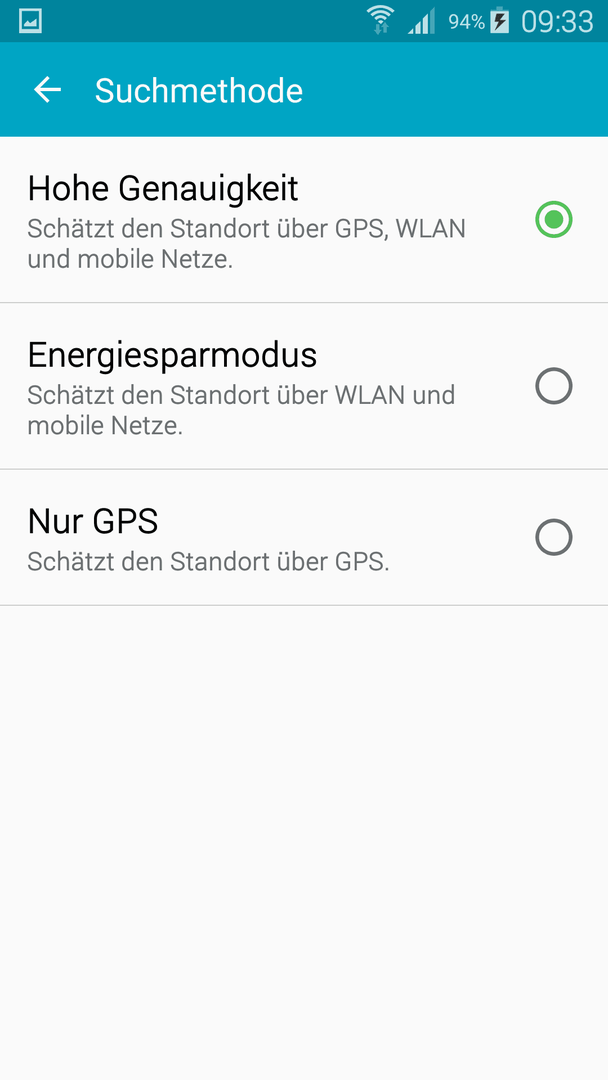Select the Hohe Genauigkeit option
This screenshot has height=1080, width=608.
304,220
